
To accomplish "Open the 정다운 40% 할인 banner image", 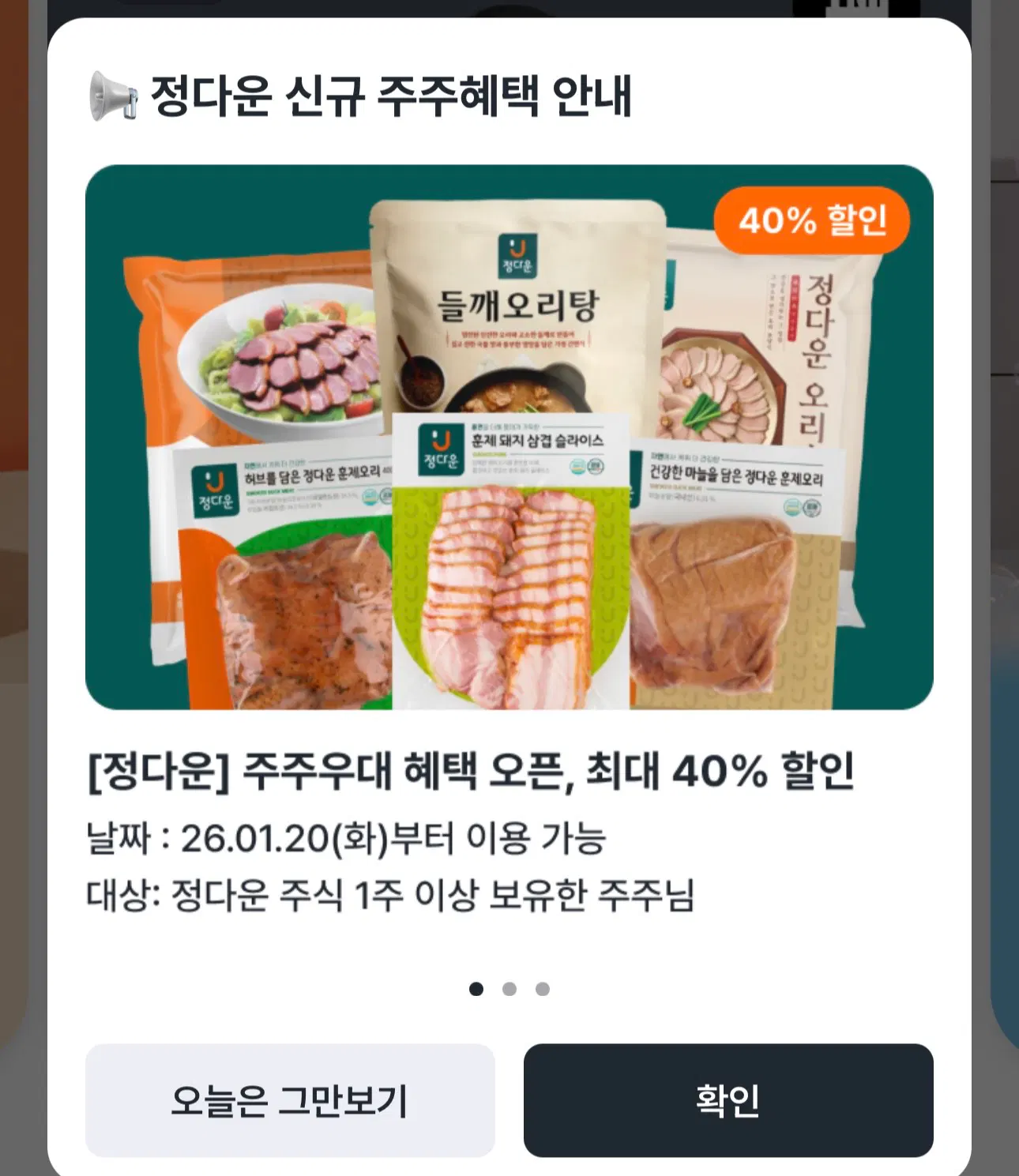I will (509, 437).
